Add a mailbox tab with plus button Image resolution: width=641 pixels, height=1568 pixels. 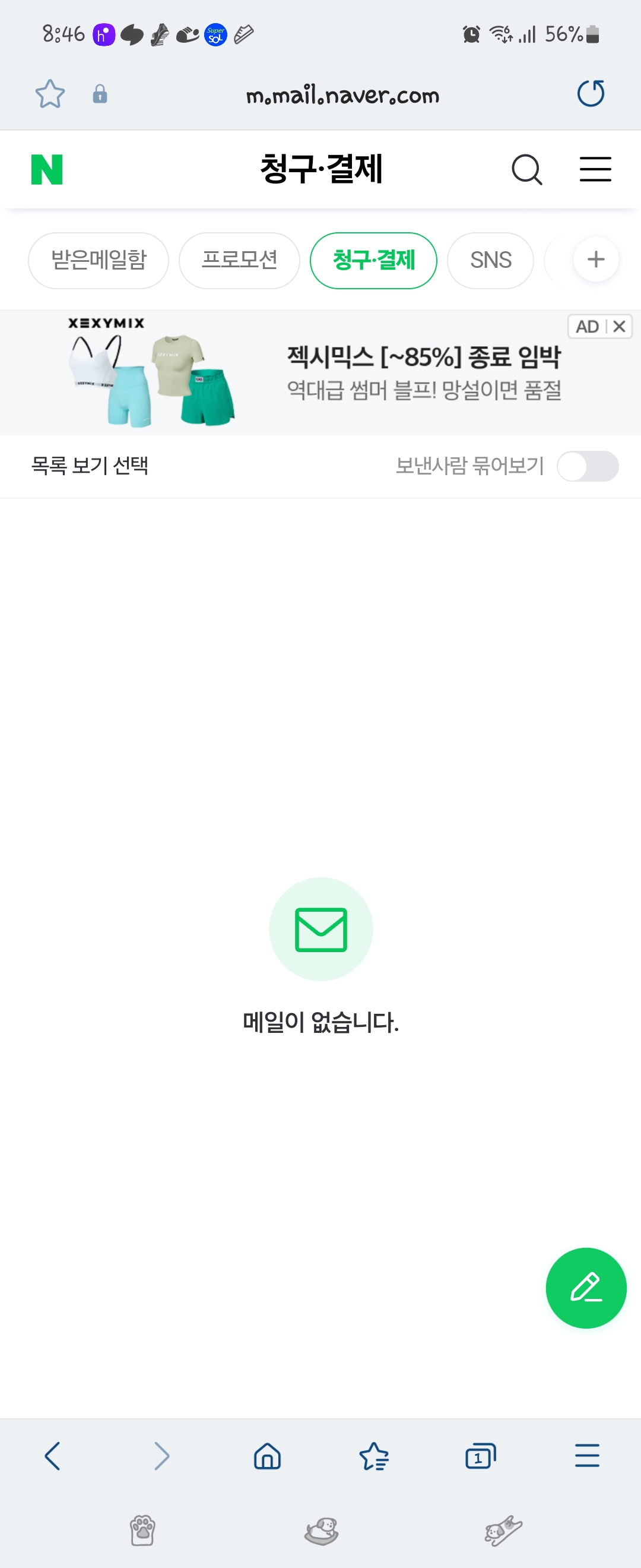(595, 260)
